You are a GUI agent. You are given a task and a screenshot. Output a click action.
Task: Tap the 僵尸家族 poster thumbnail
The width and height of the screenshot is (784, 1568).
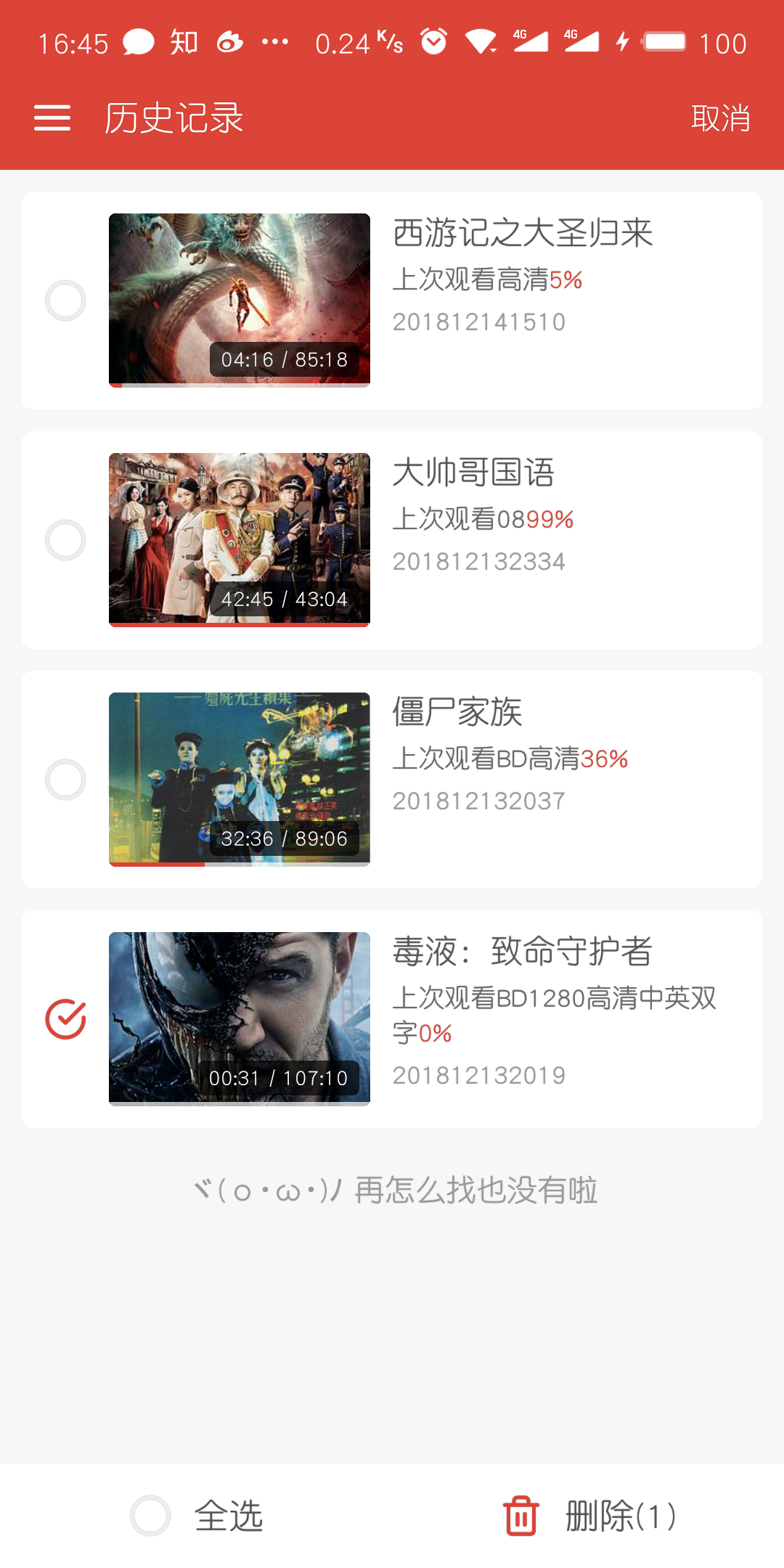click(240, 779)
